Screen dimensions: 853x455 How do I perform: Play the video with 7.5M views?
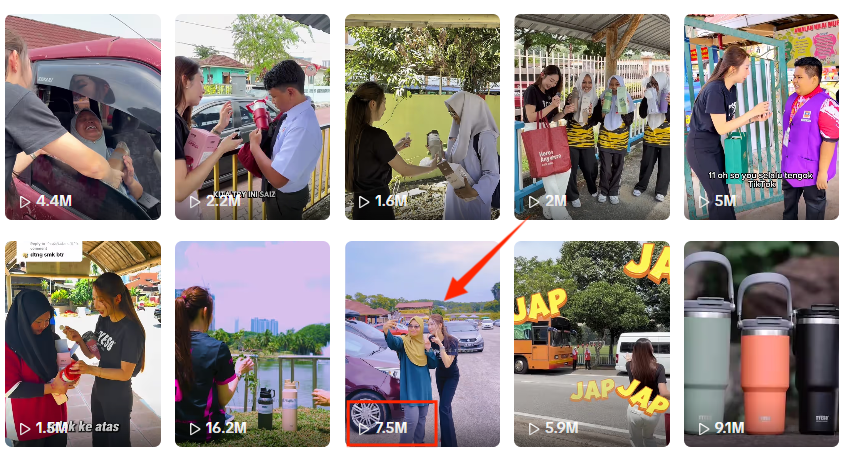tap(422, 343)
